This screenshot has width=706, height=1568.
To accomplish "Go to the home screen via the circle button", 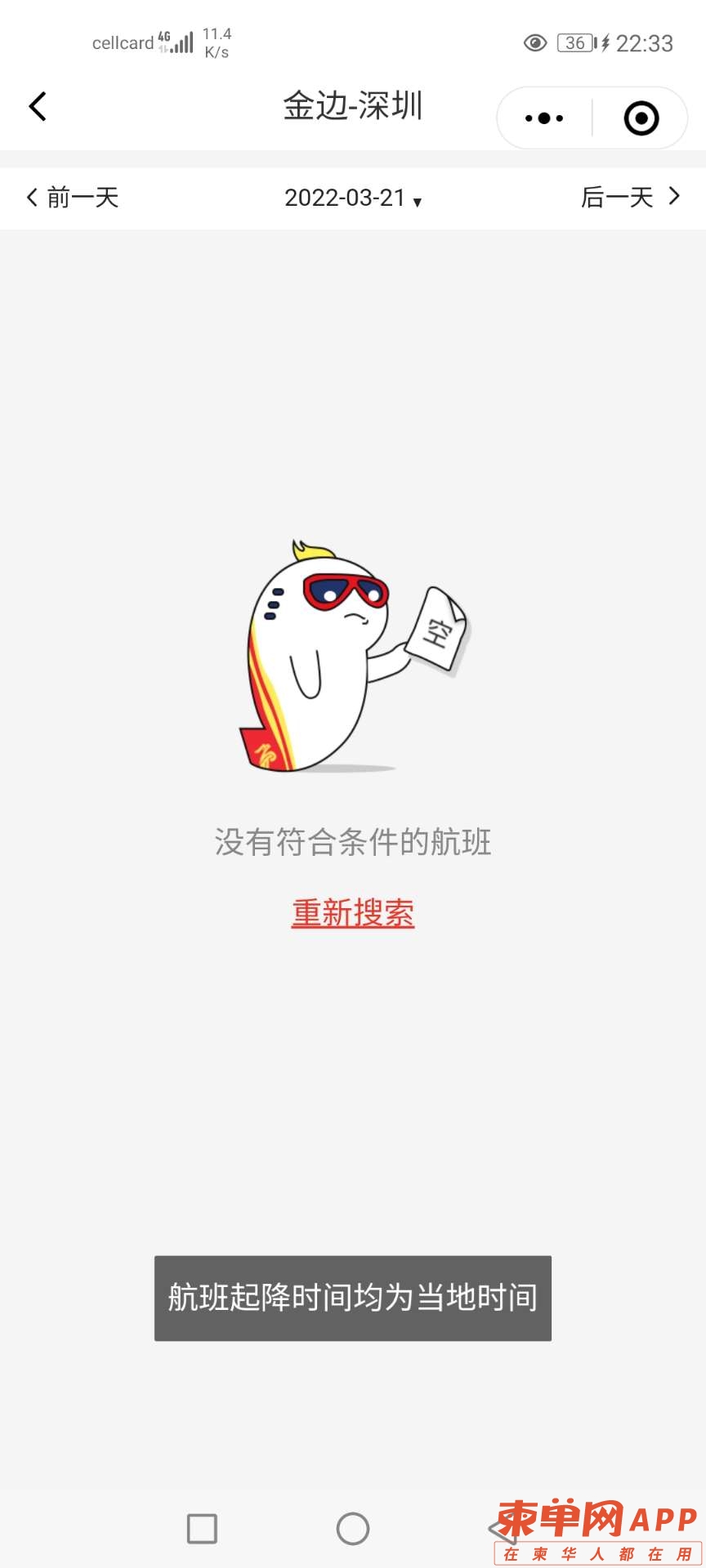I will pos(353,1529).
